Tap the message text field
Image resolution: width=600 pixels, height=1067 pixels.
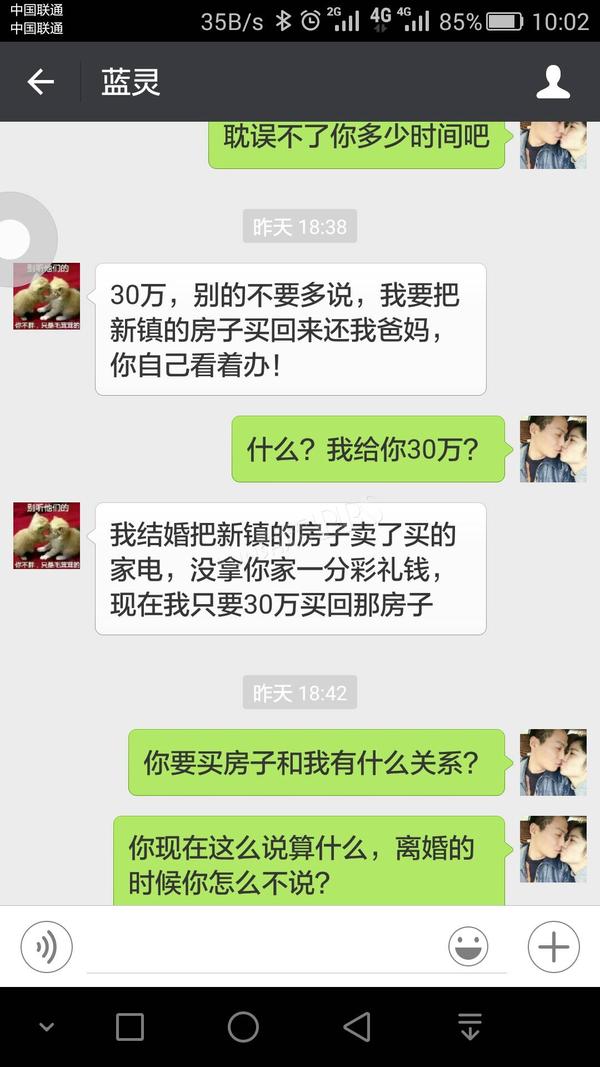(x=260, y=946)
